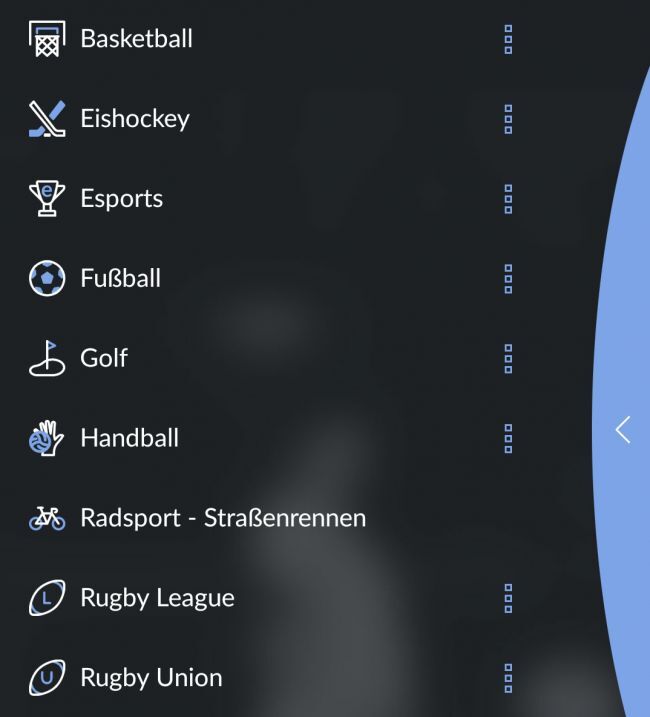Show more options for Esports
Screen dimensions: 650x717
click(508, 199)
